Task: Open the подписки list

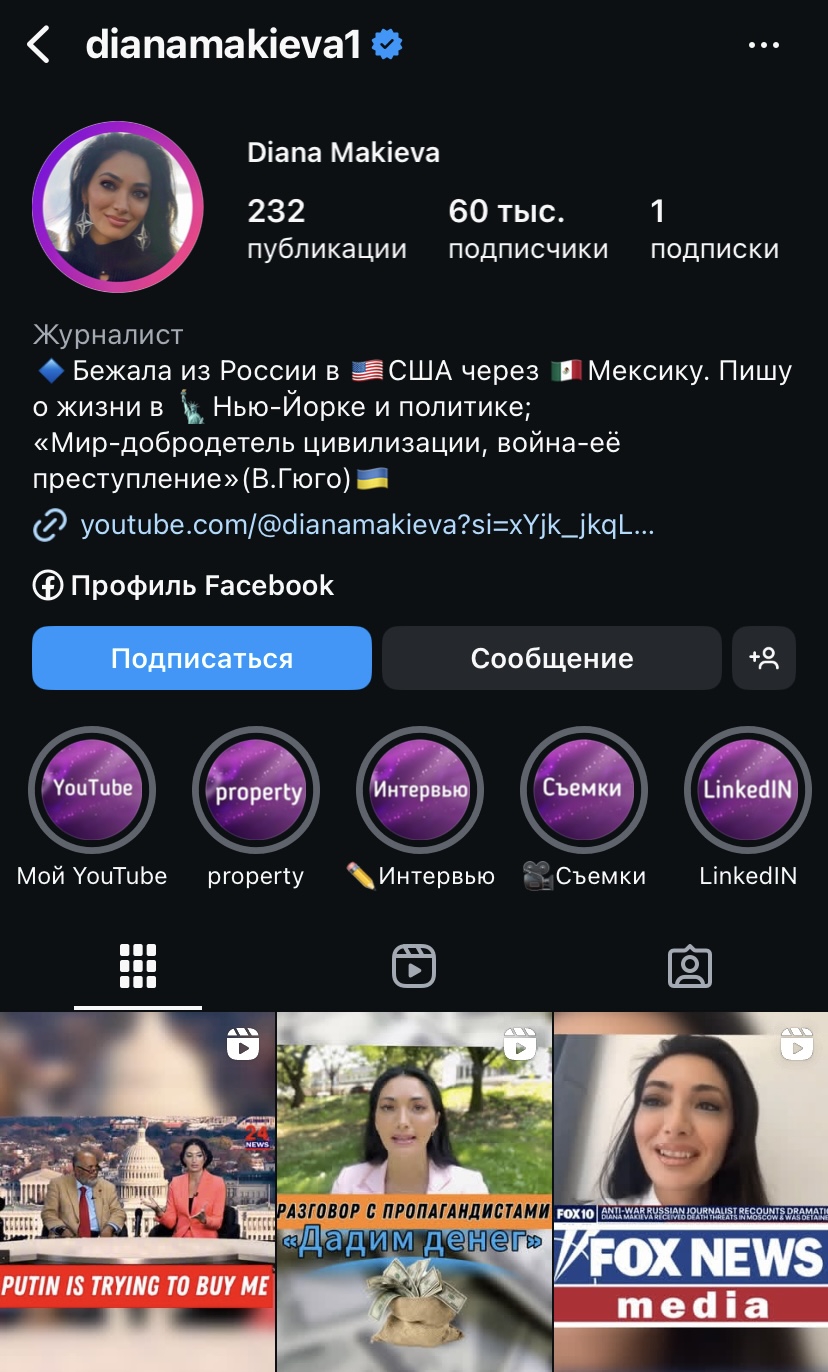Action: (x=714, y=229)
